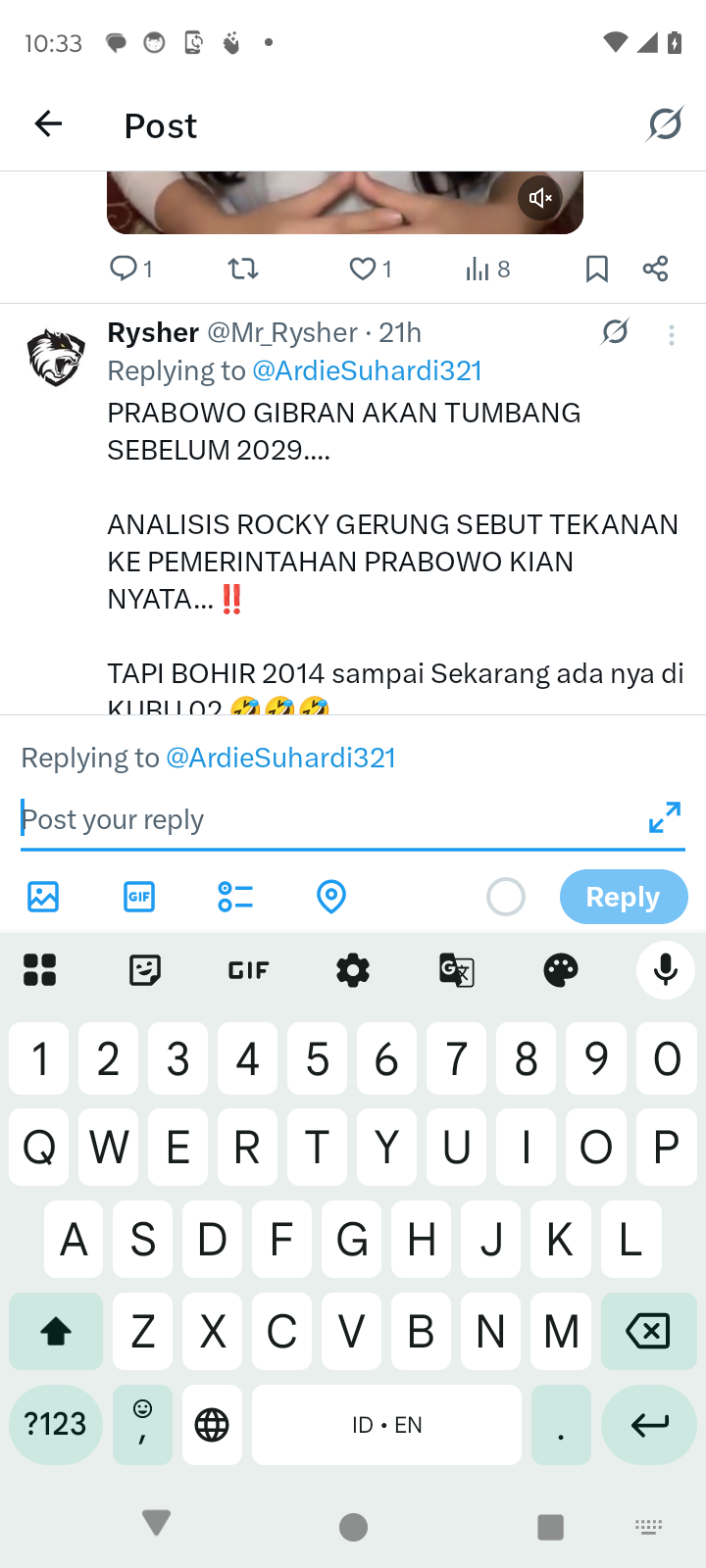Tap the backspace key on the keyboard
This screenshot has height=1568, width=706.
[647, 1331]
